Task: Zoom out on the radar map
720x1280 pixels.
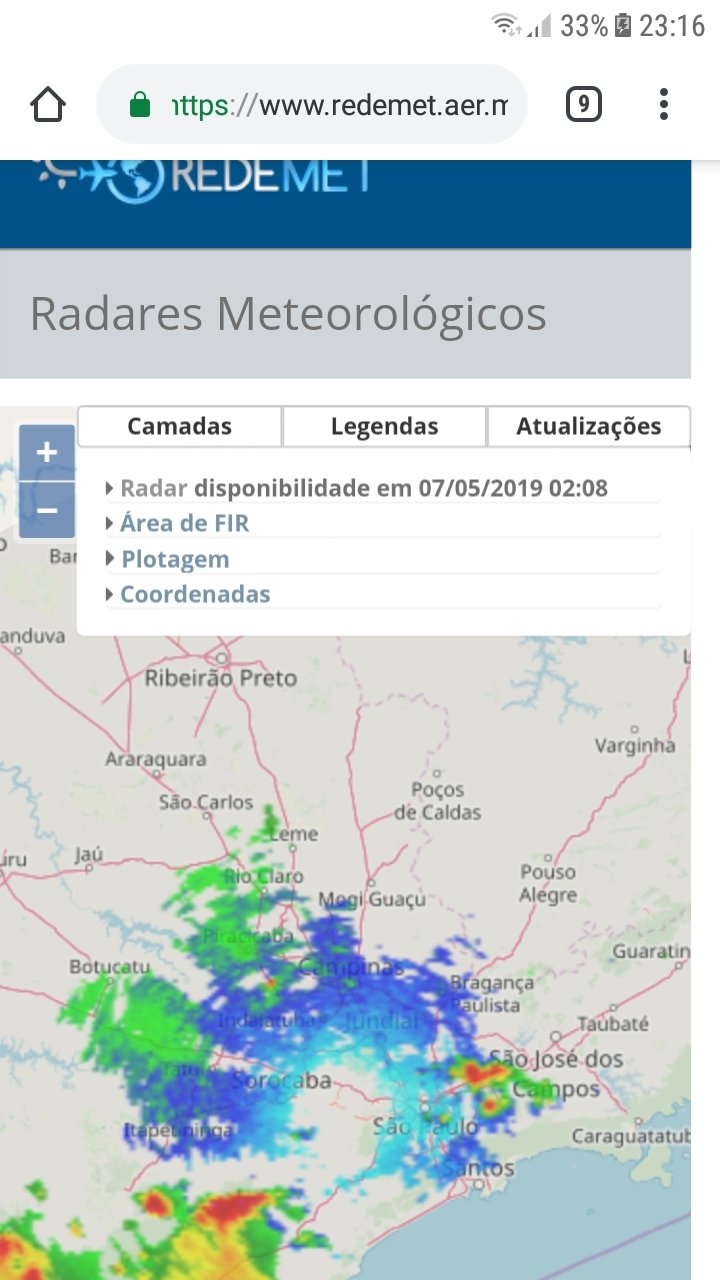Action: pos(47,510)
